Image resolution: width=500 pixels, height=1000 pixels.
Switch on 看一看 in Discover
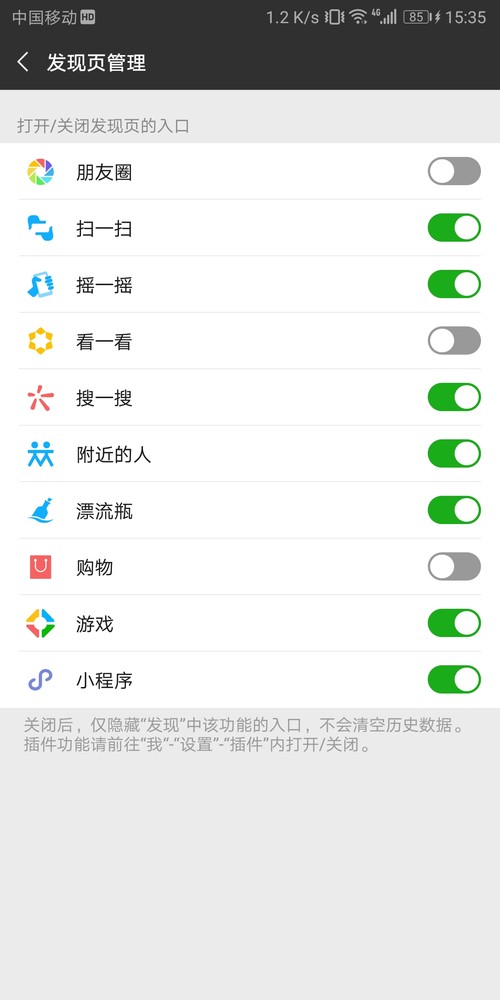[454, 341]
